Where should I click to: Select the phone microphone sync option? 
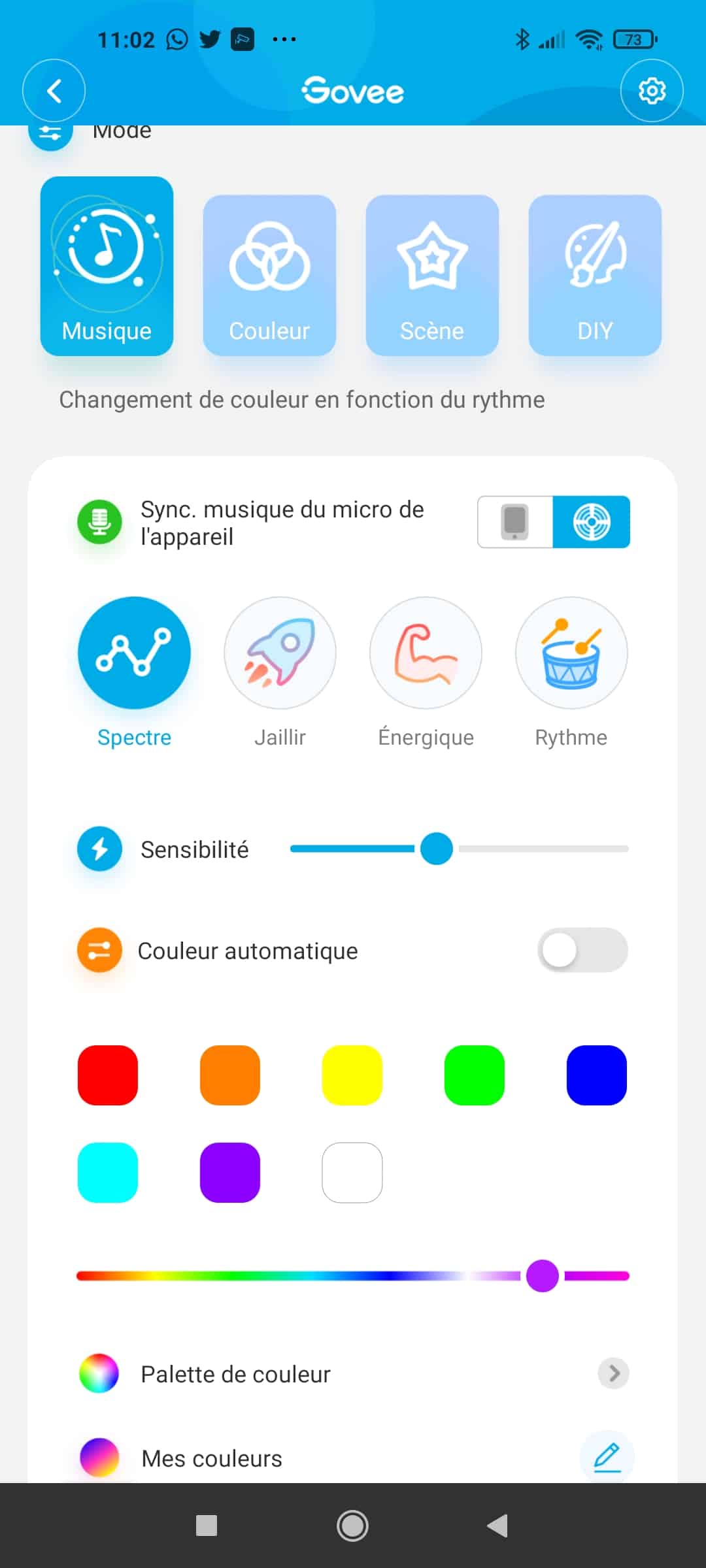tap(515, 522)
